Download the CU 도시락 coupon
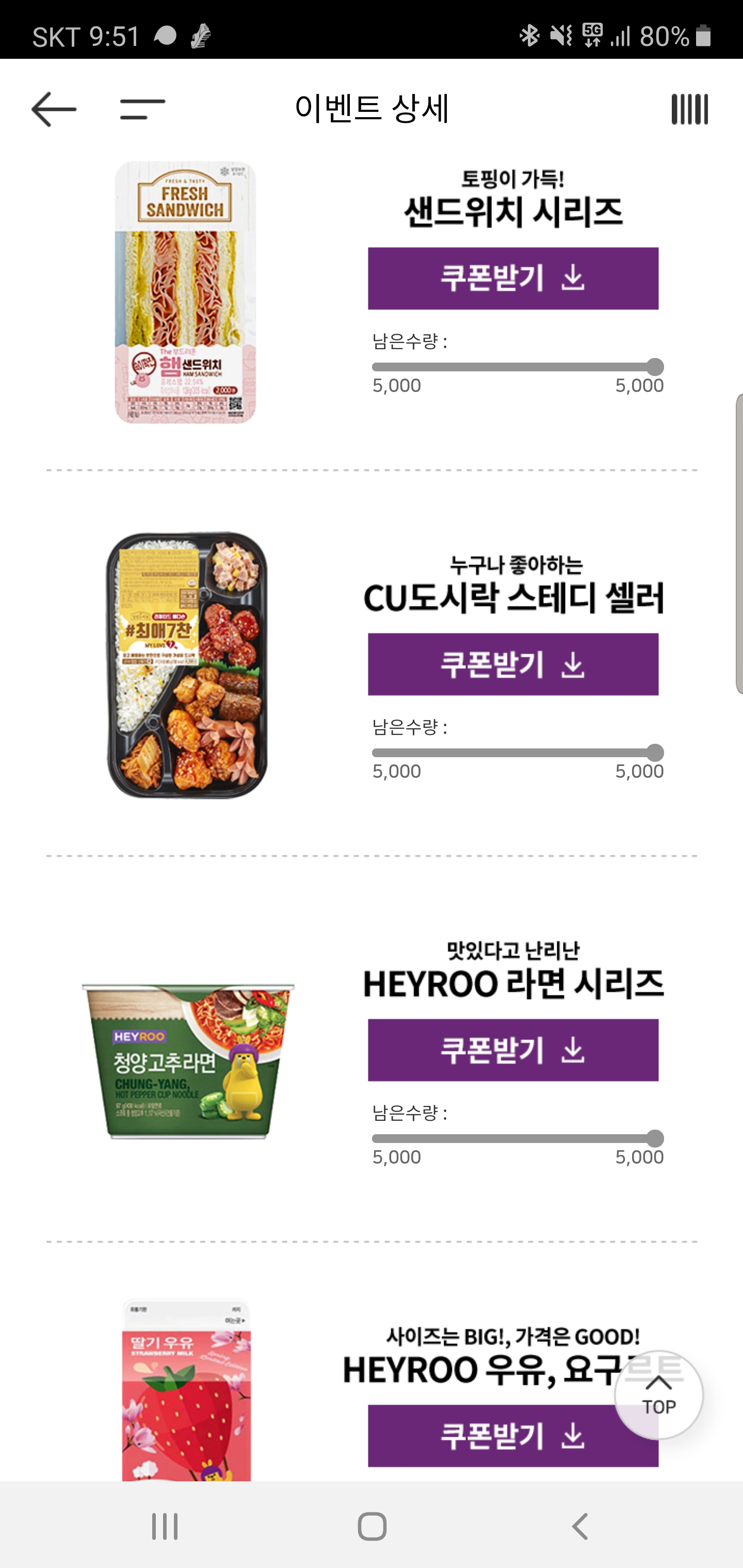The image size is (743, 1568). (x=513, y=664)
